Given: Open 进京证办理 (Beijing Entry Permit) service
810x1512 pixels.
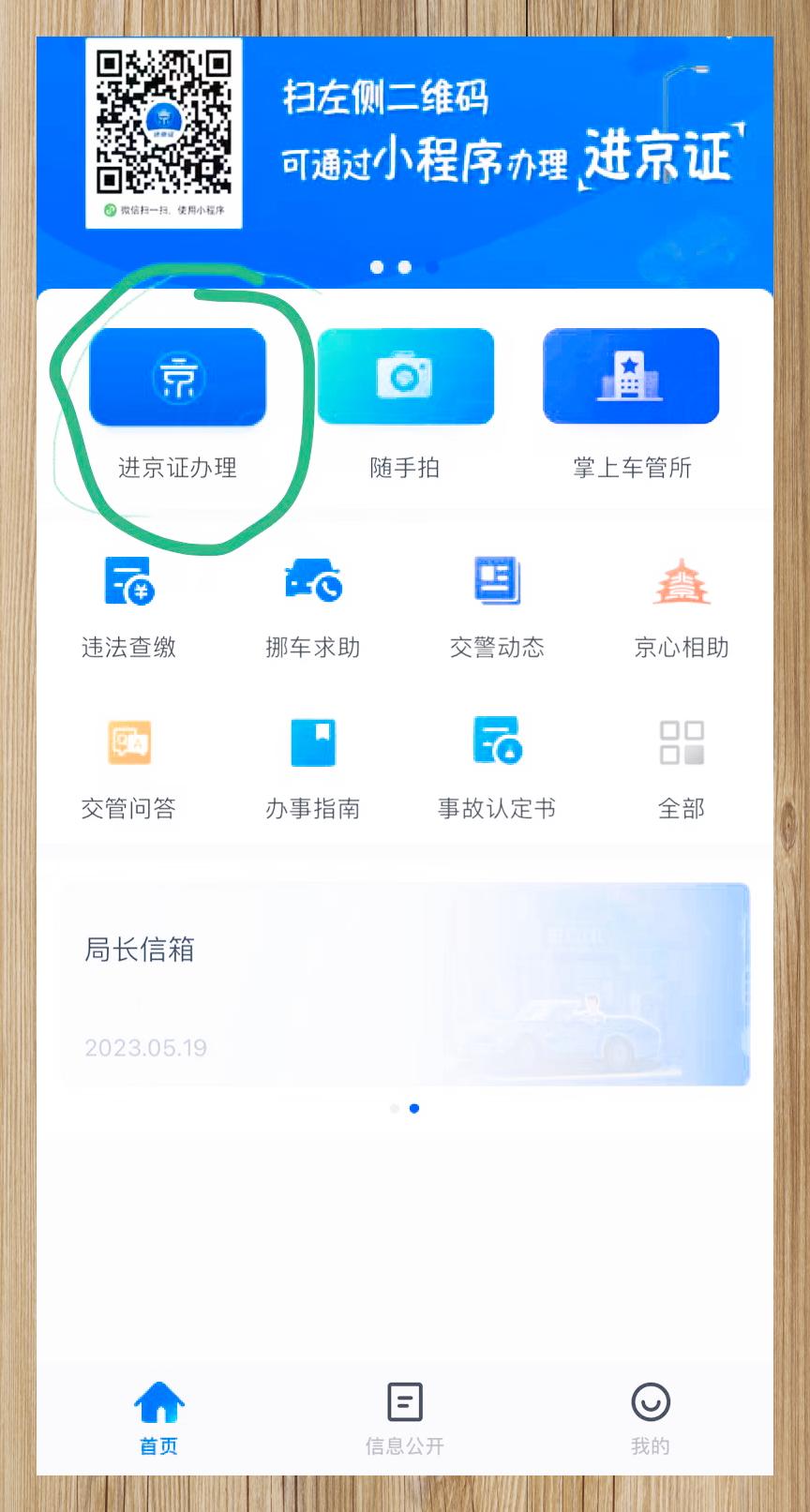Looking at the screenshot, I should click(177, 376).
